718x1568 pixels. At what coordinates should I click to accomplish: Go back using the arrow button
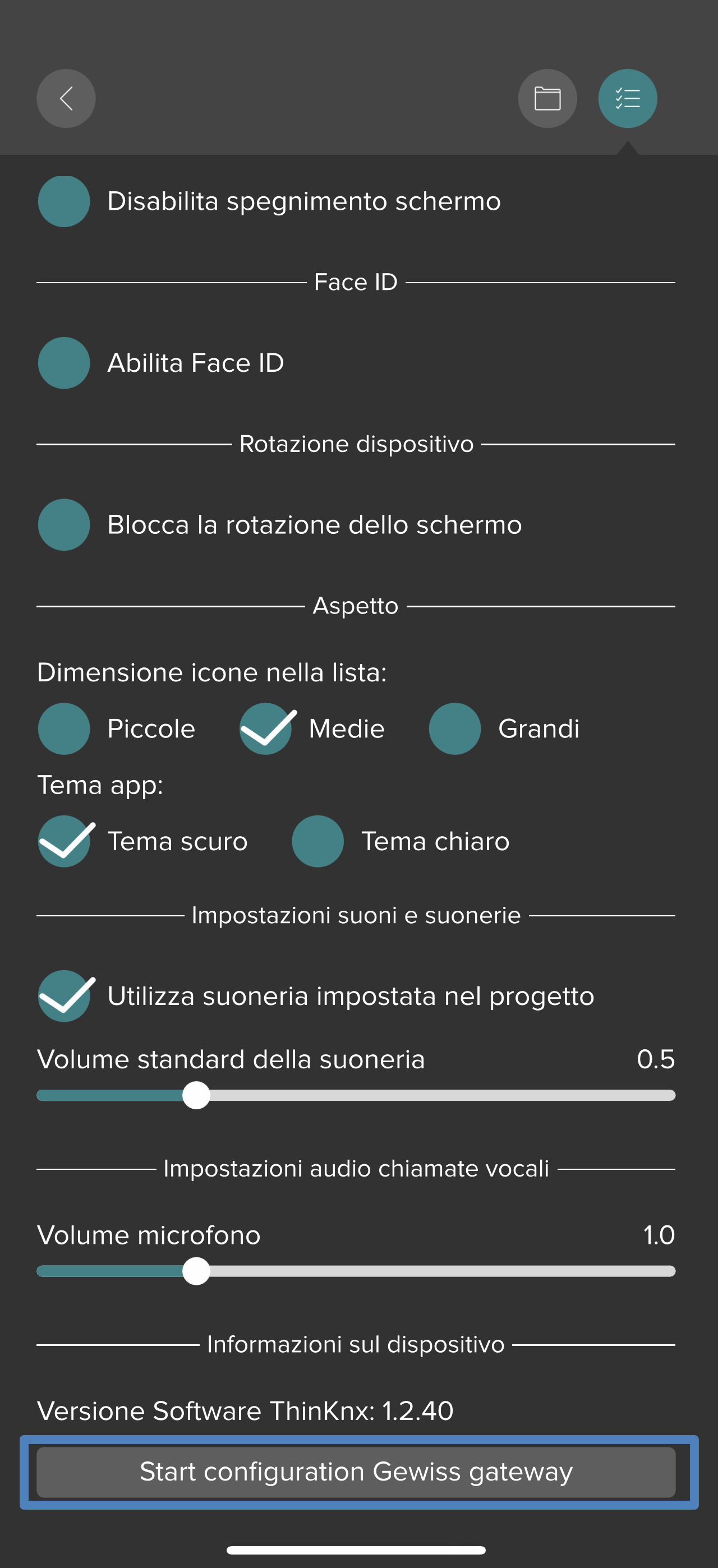(x=66, y=99)
